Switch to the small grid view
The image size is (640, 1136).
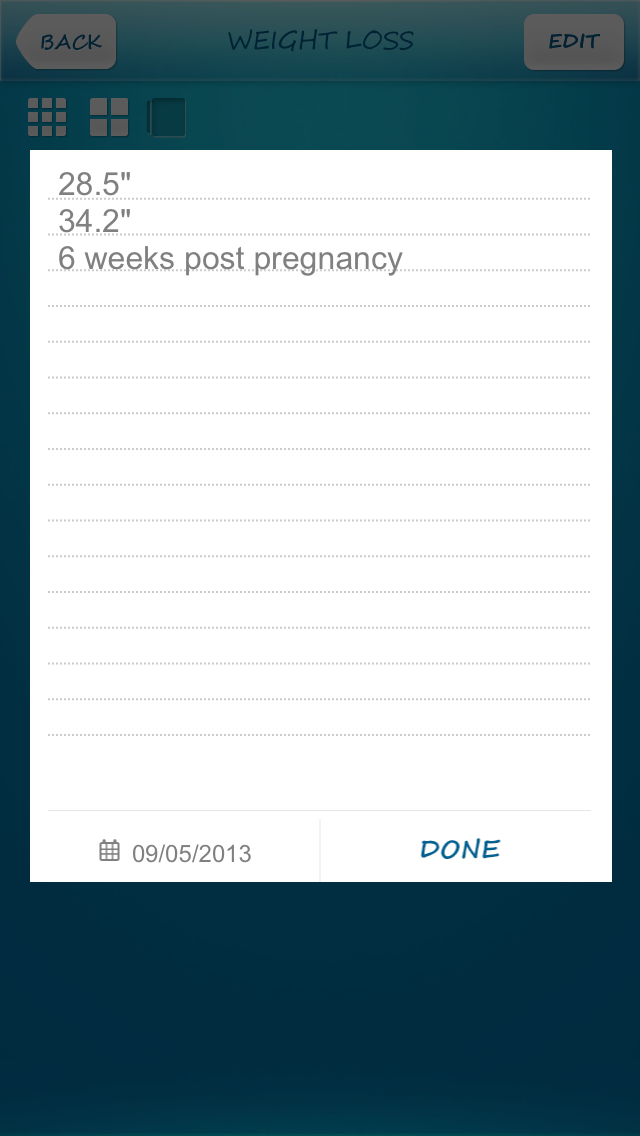47,117
